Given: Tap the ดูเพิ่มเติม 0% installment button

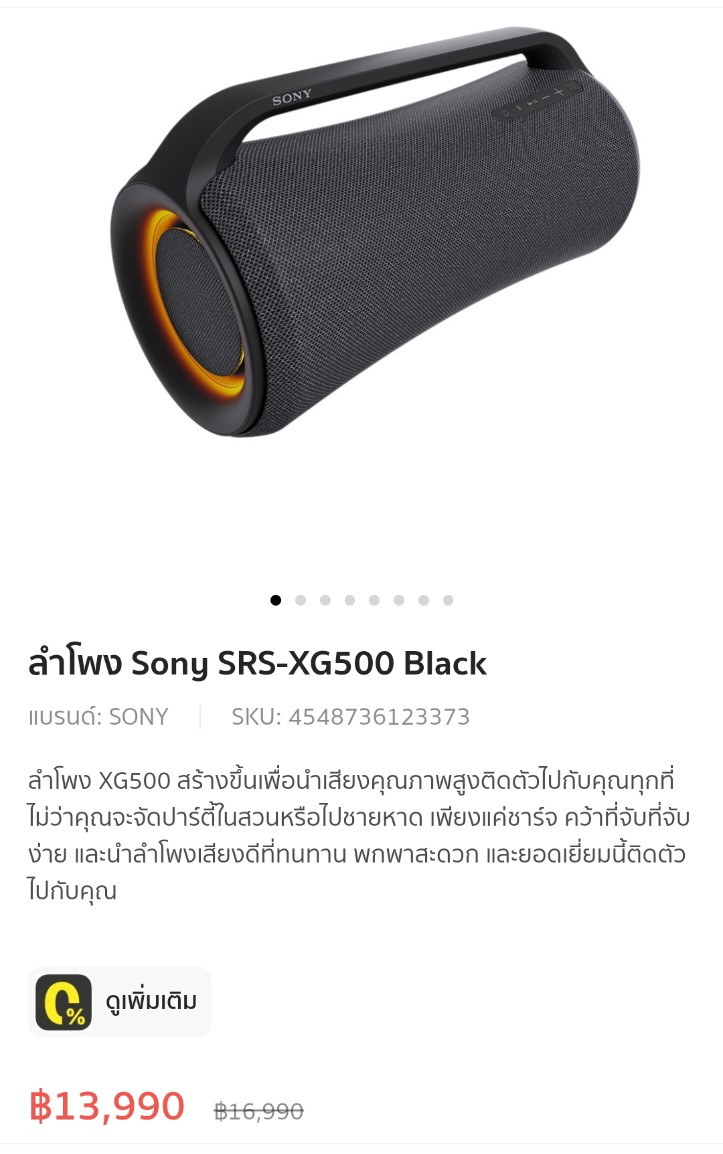Looking at the screenshot, I should [x=120, y=1001].
